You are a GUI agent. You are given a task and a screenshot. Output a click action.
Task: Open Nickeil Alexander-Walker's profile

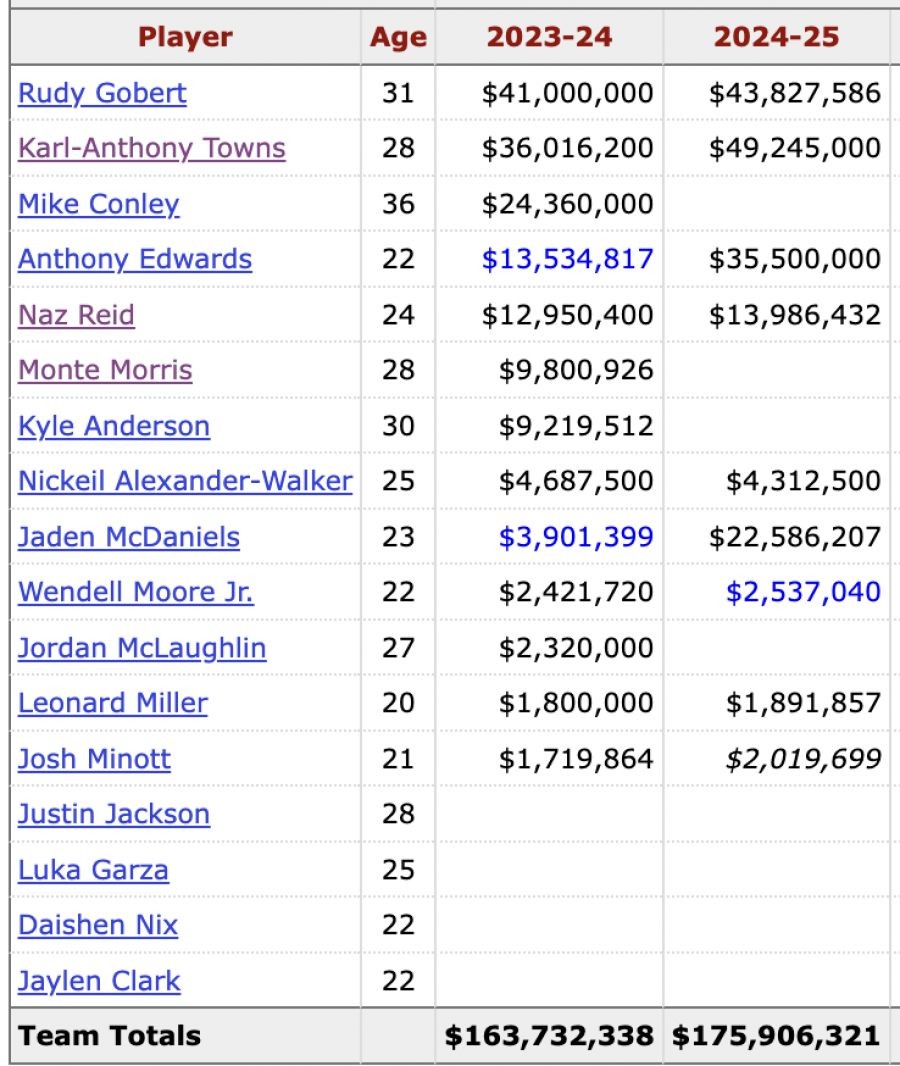[185, 481]
